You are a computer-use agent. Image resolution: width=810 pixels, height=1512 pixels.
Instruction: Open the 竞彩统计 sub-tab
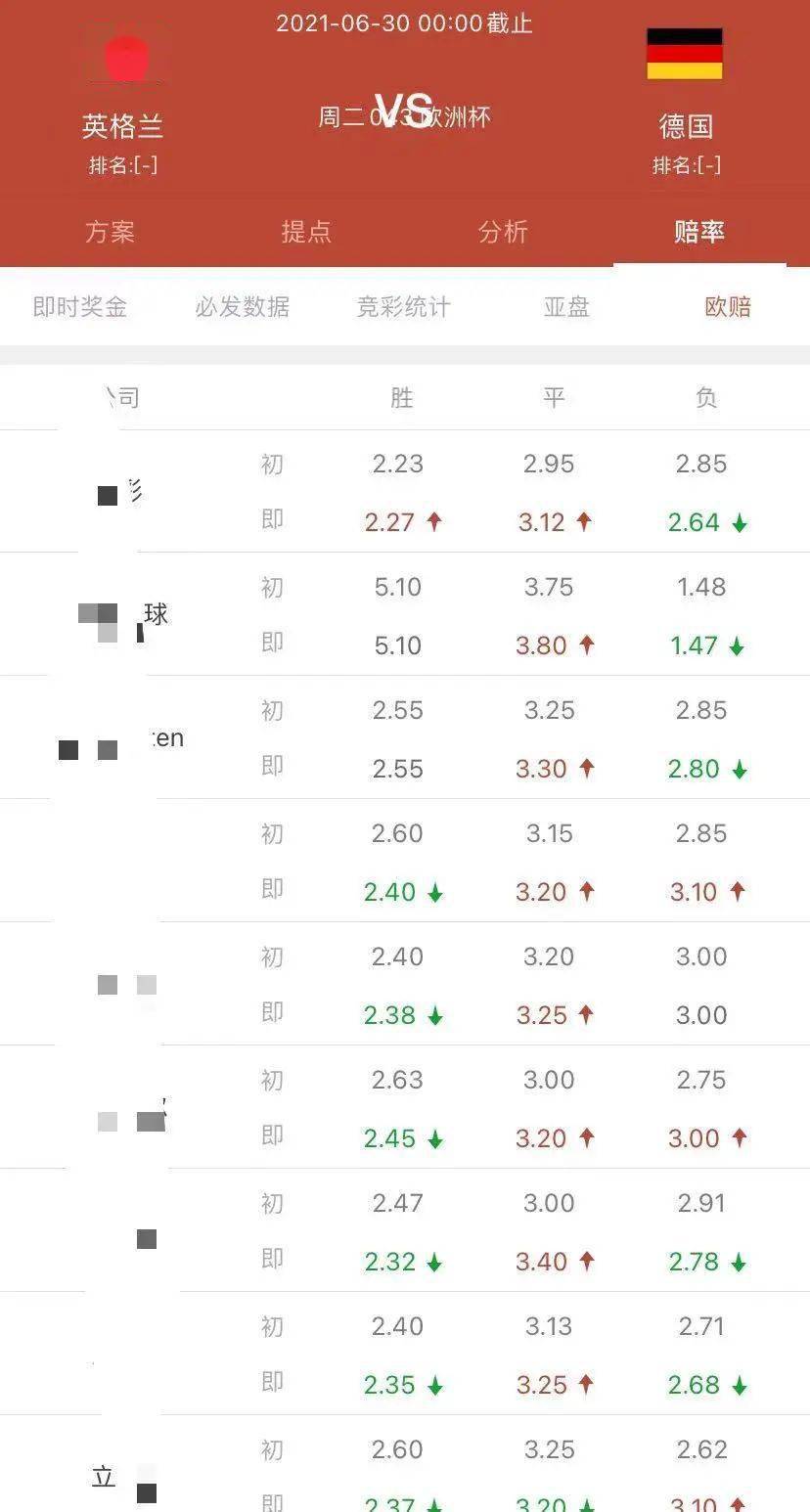402,307
